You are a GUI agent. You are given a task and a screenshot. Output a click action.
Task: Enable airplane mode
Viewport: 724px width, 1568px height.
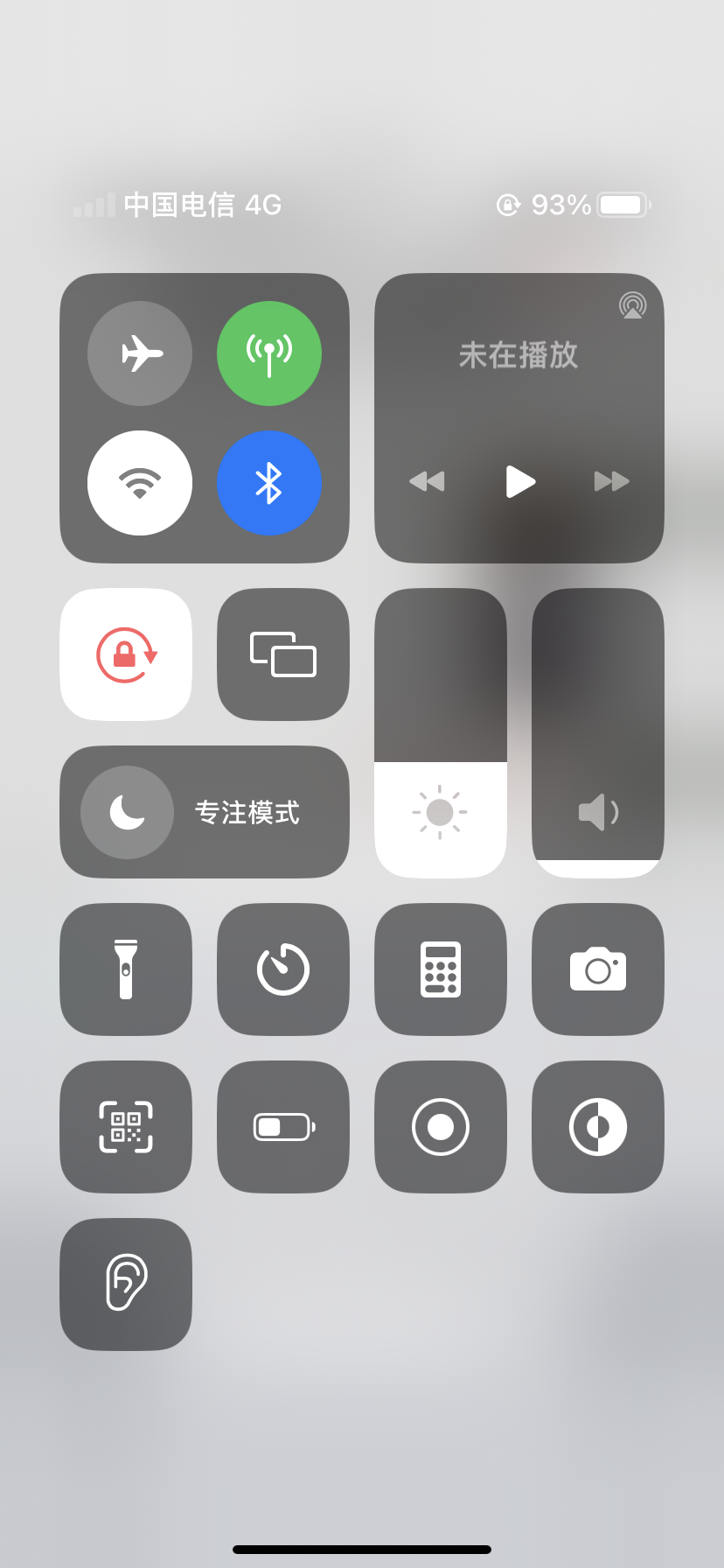(x=140, y=353)
